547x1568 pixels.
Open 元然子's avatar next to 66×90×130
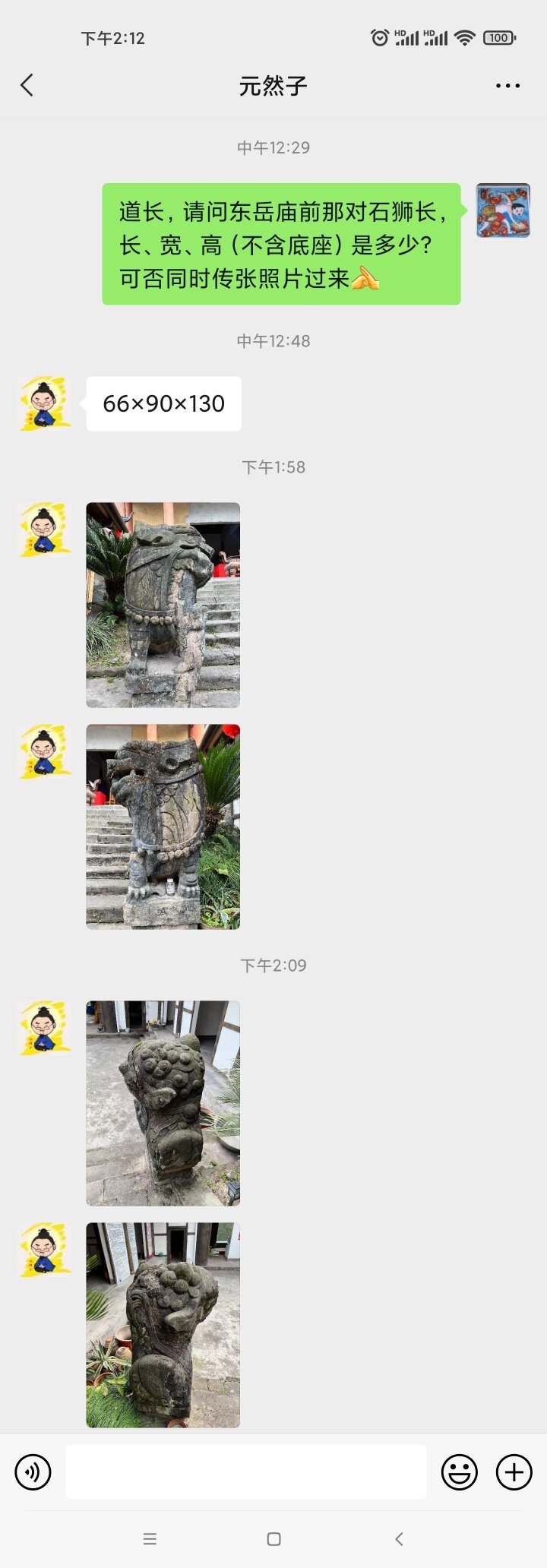(44, 403)
